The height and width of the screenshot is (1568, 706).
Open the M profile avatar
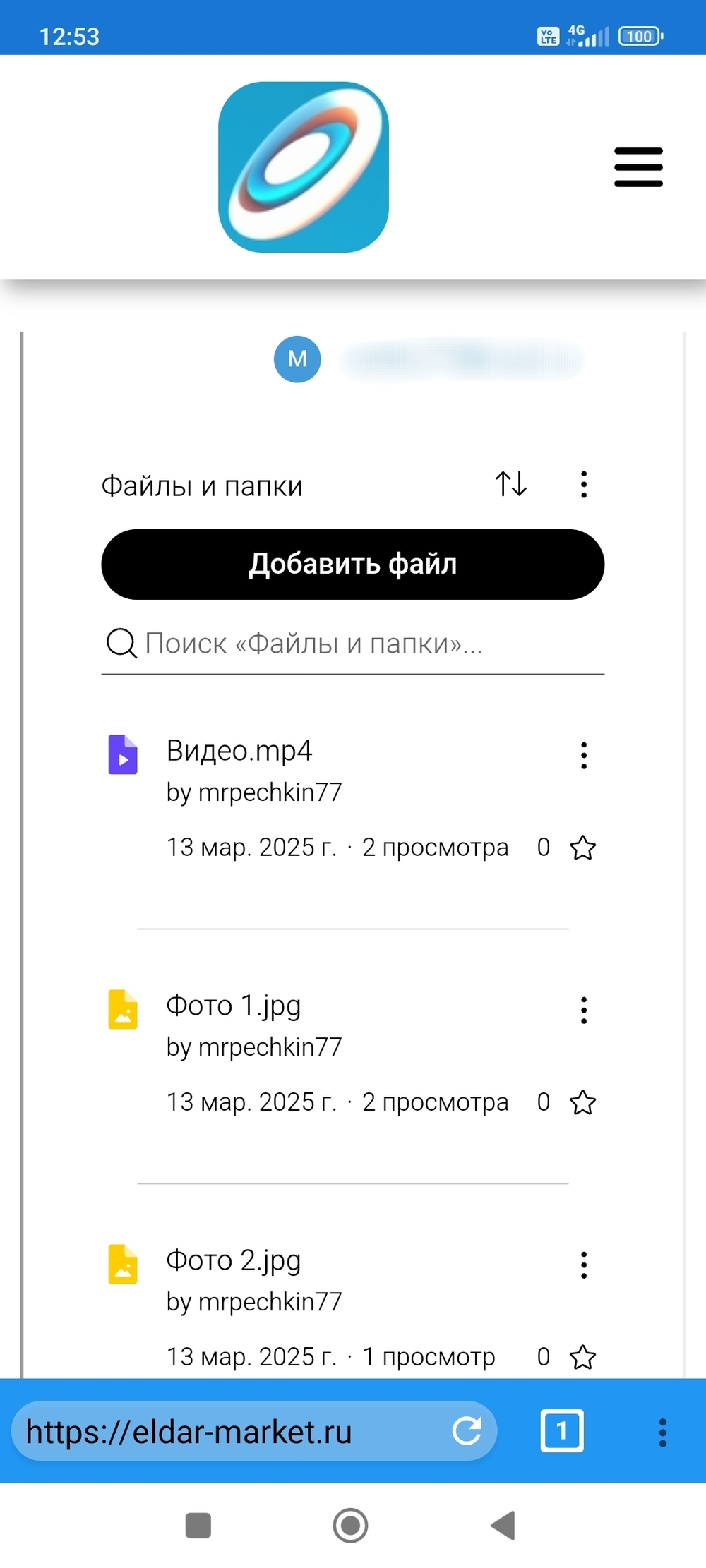tap(297, 359)
